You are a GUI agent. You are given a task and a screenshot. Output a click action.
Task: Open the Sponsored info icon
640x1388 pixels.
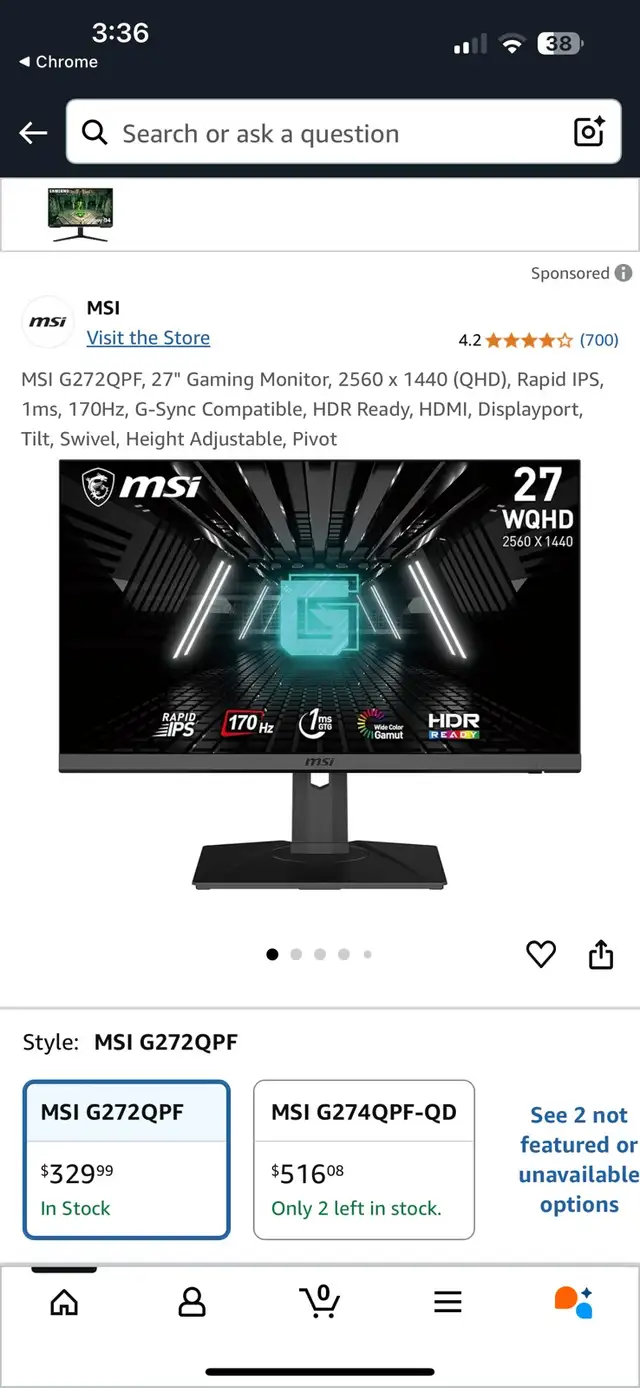[x=623, y=273]
